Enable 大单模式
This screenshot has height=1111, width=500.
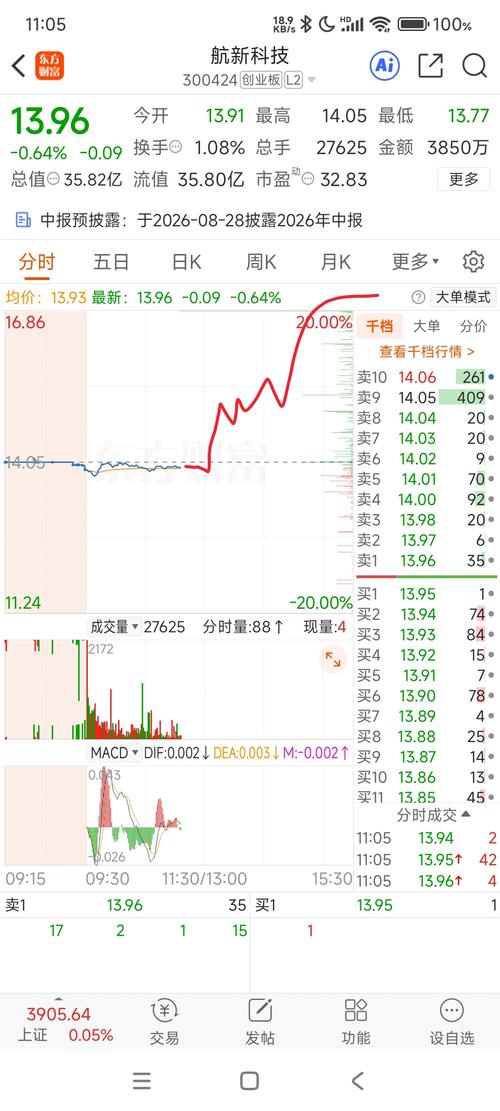(463, 297)
